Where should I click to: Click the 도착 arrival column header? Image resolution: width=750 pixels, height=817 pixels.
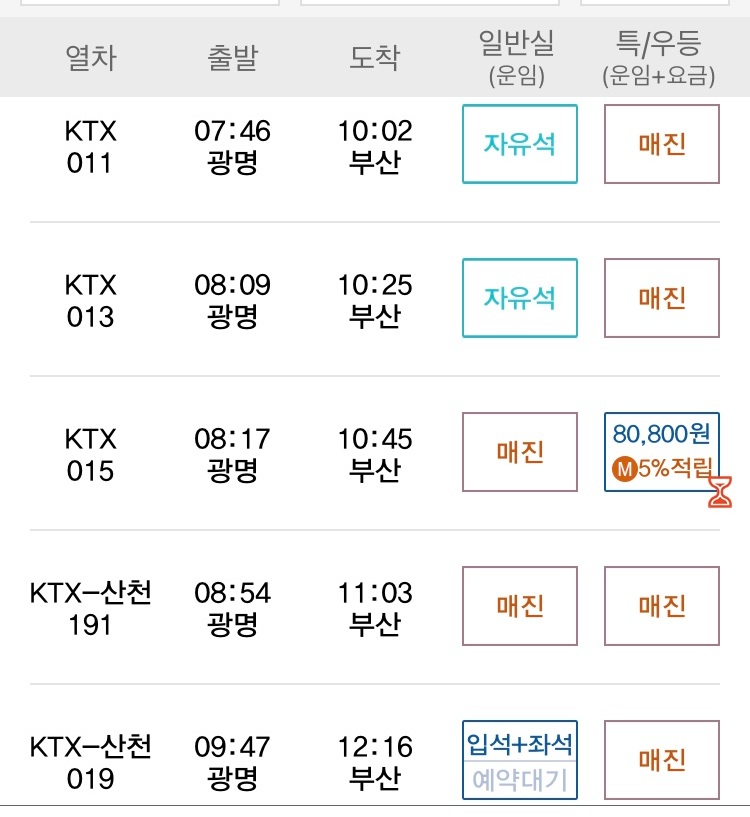coord(374,58)
